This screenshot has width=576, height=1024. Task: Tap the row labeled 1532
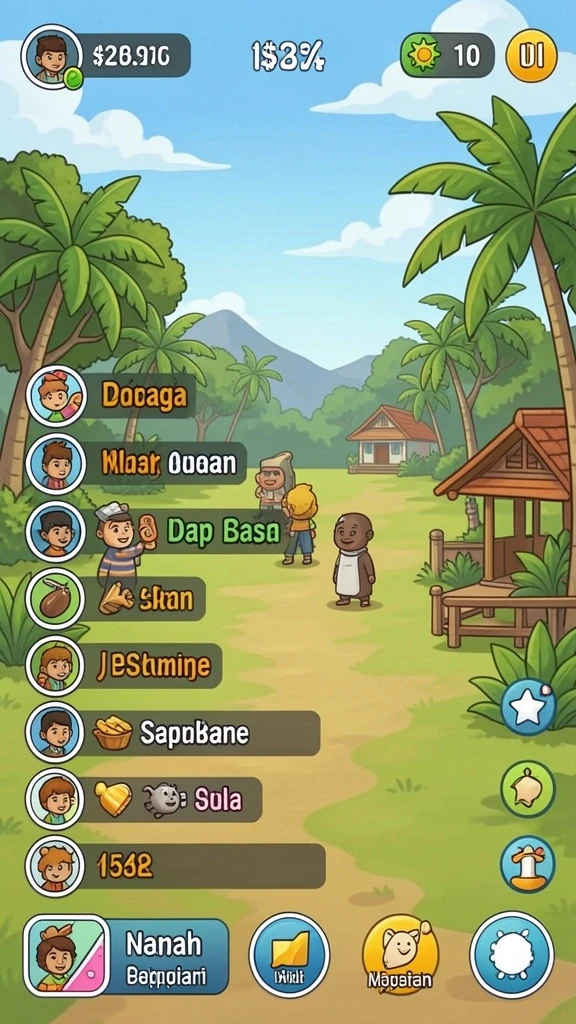coord(176,866)
